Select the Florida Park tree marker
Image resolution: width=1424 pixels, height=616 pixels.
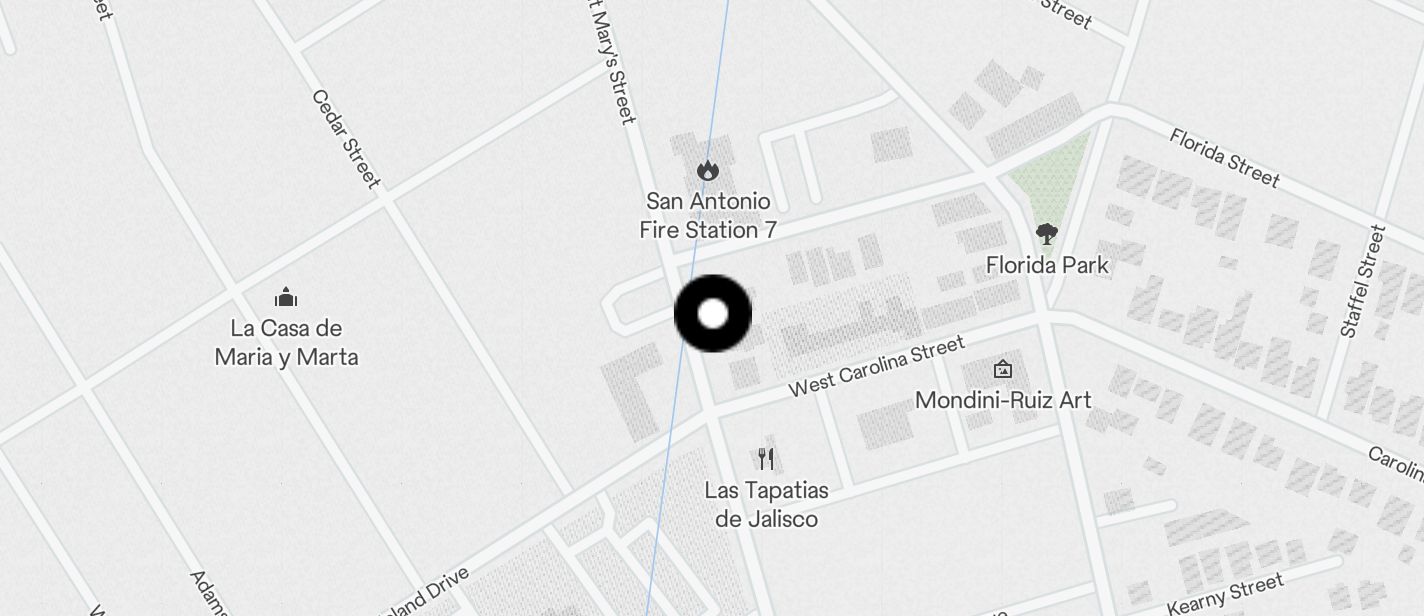coord(1047,235)
